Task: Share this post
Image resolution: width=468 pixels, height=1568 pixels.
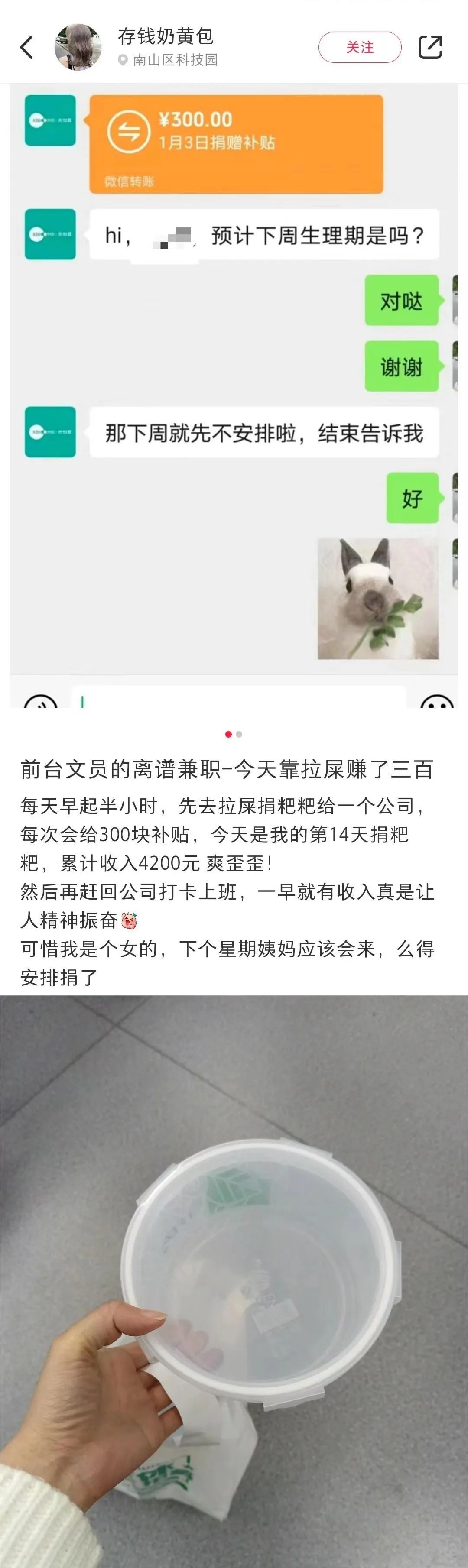Action: click(430, 47)
